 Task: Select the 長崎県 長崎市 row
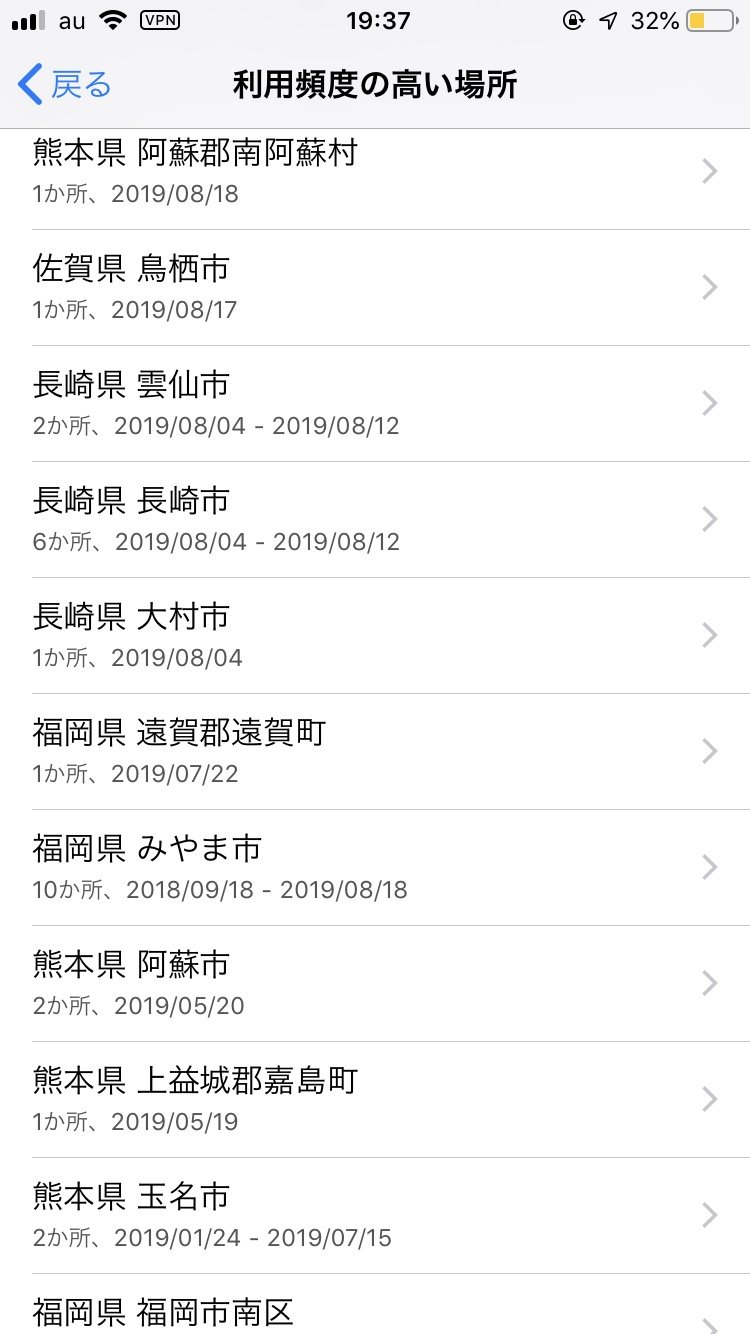click(x=375, y=520)
